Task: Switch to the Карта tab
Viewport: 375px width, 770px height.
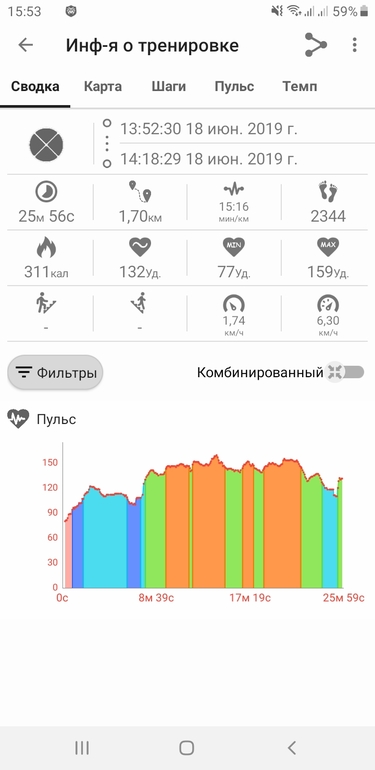Action: [103, 87]
